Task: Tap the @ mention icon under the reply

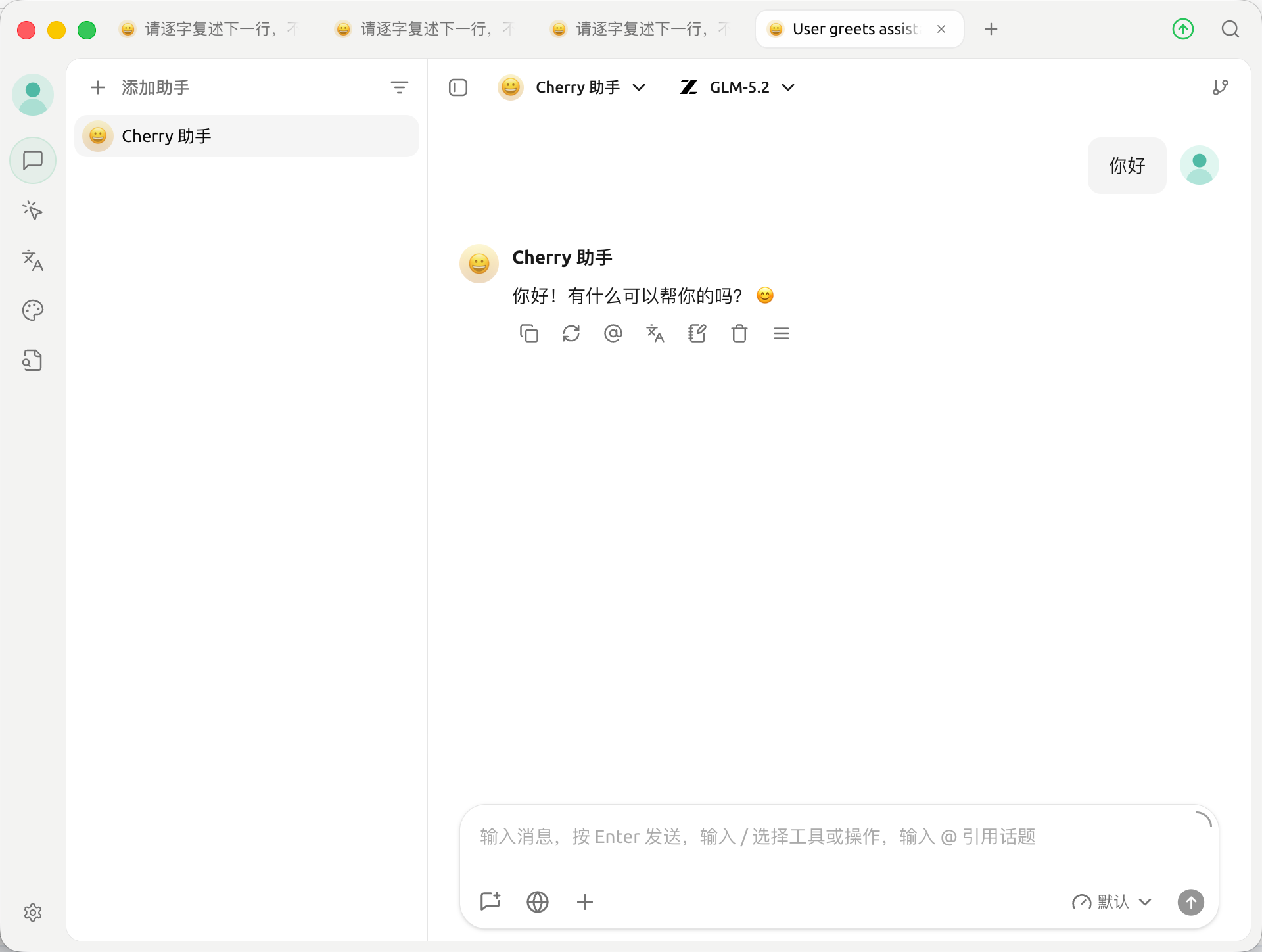Action: [613, 333]
